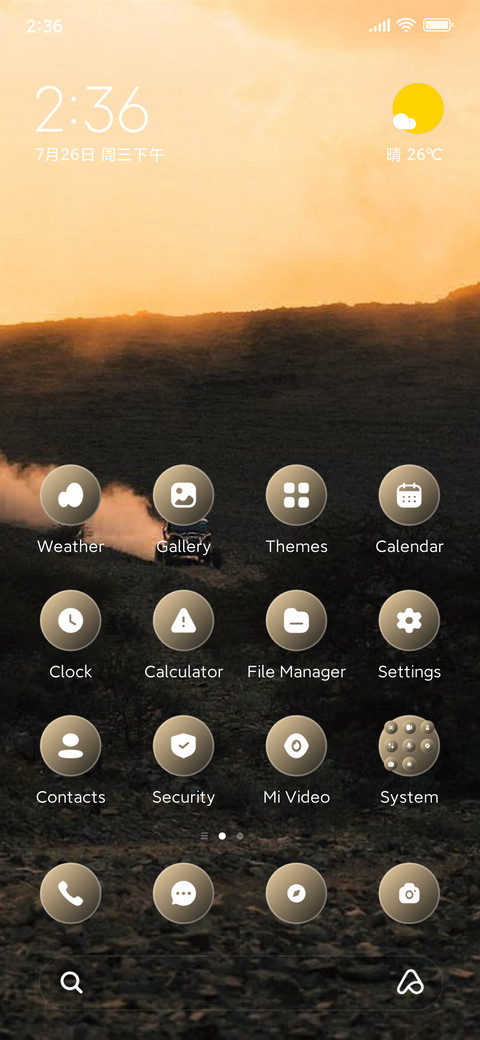Tap the clock widget showing 2:36

pyautogui.click(x=99, y=123)
